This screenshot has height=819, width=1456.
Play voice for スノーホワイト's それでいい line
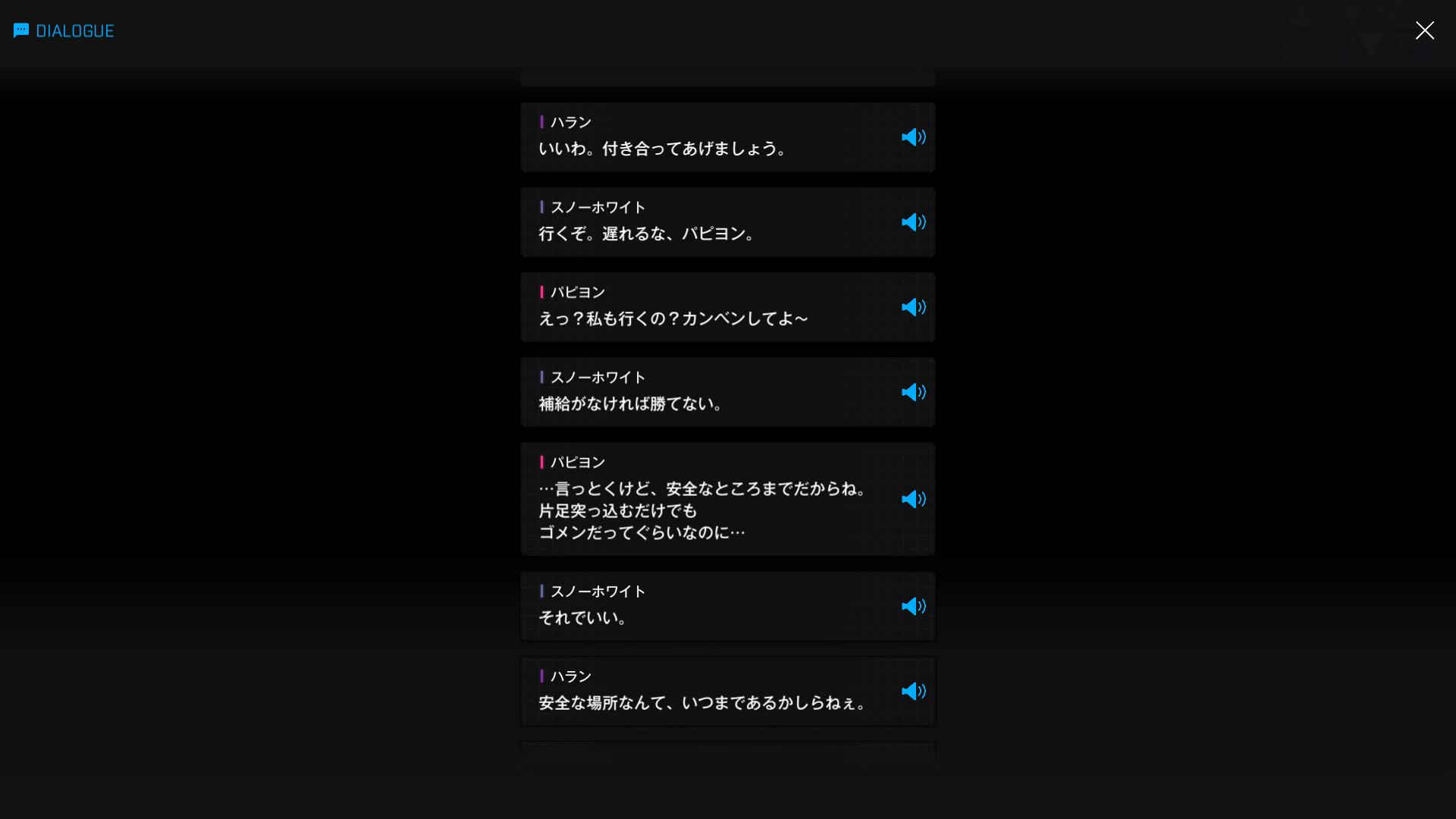point(913,606)
